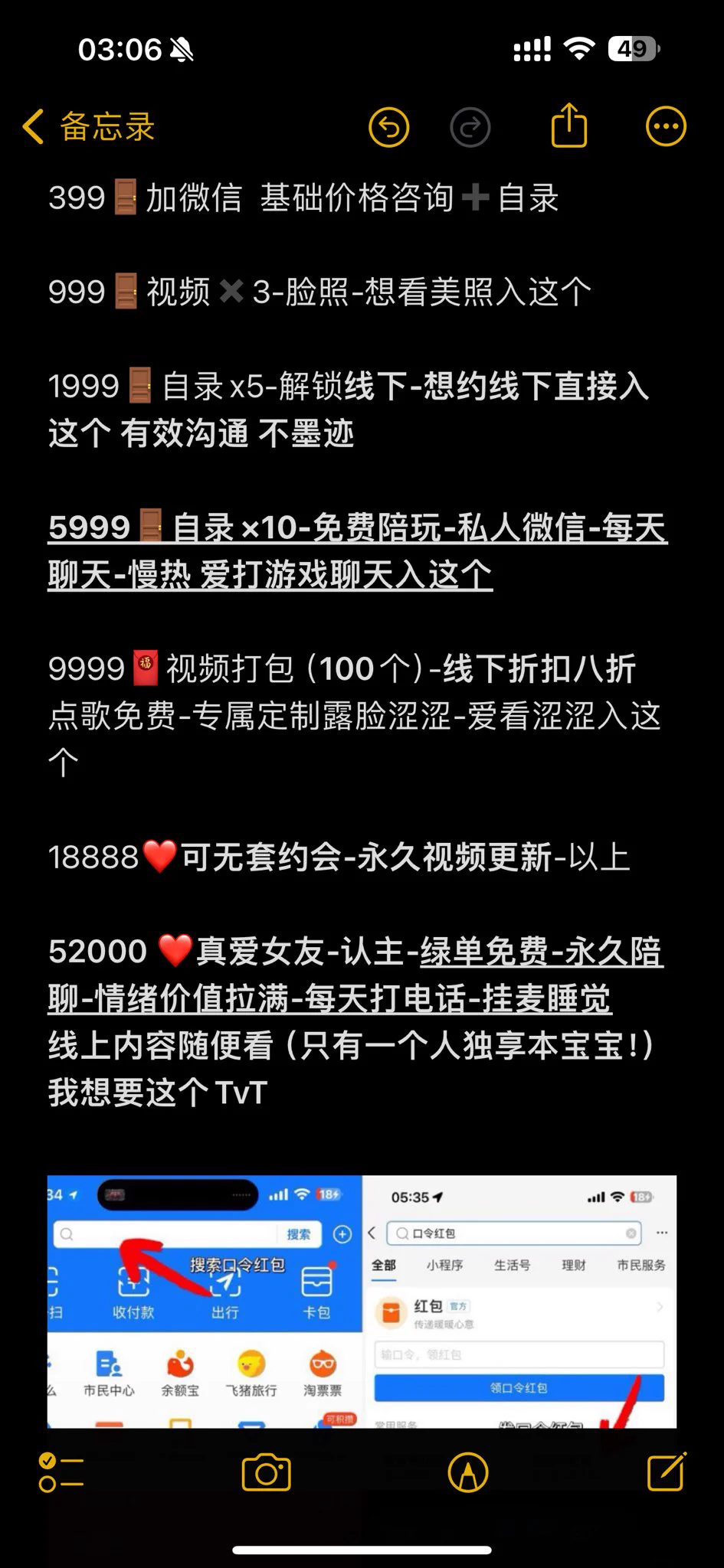Add a checklist to the note
Screen dimensions: 724x1568
61,1472
